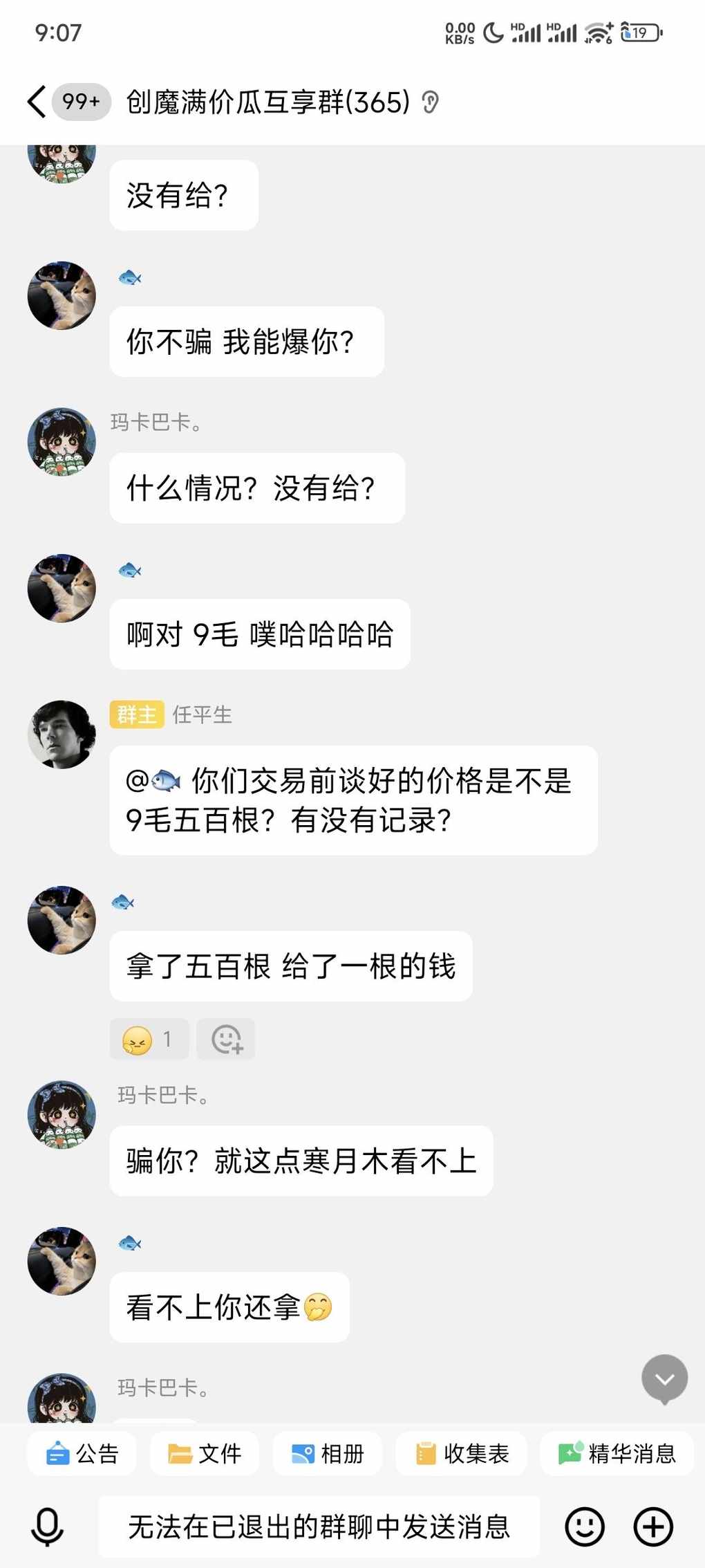Tap the voice input microphone

click(47, 1527)
